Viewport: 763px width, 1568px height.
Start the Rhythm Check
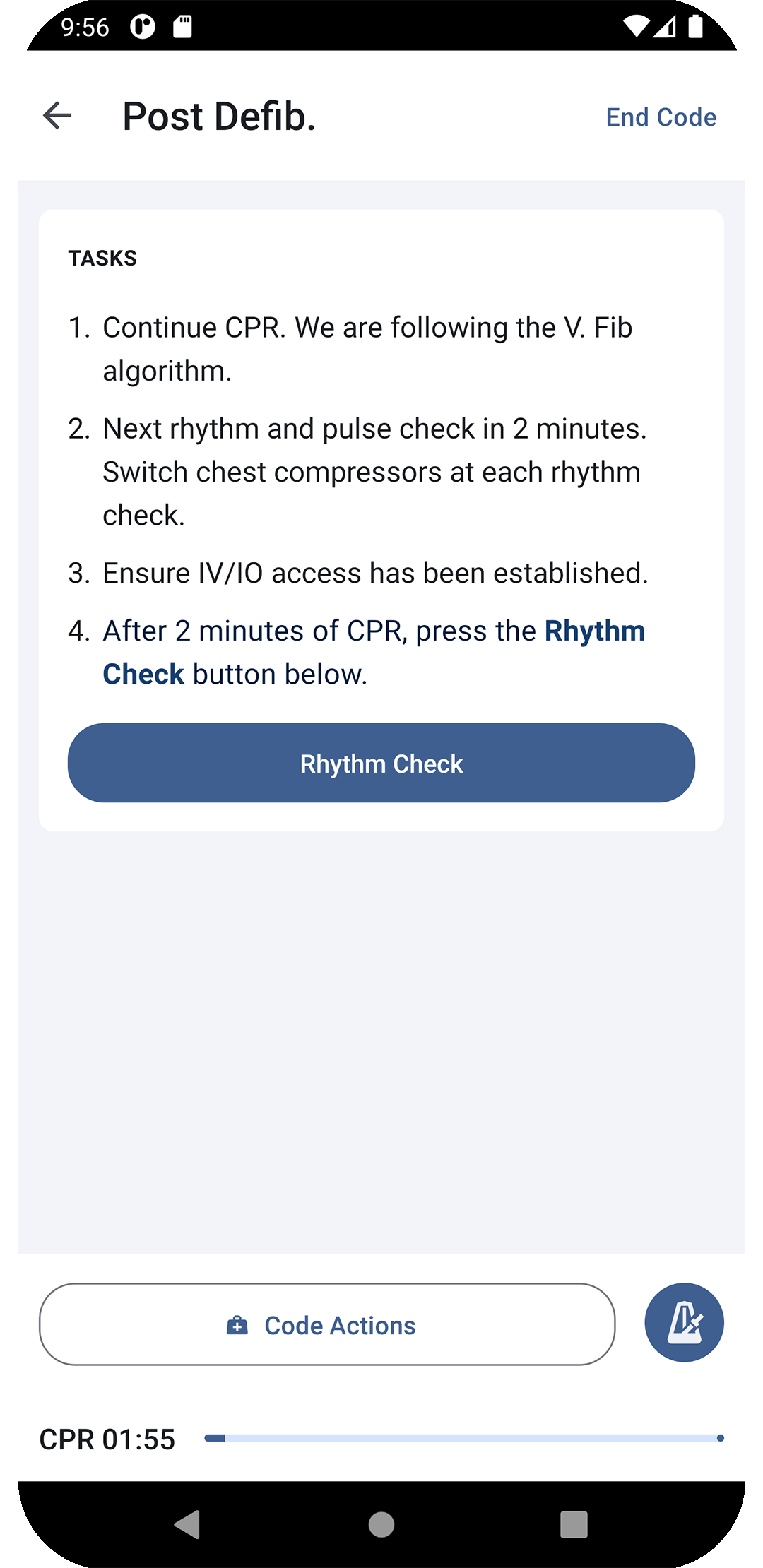pyautogui.click(x=381, y=763)
